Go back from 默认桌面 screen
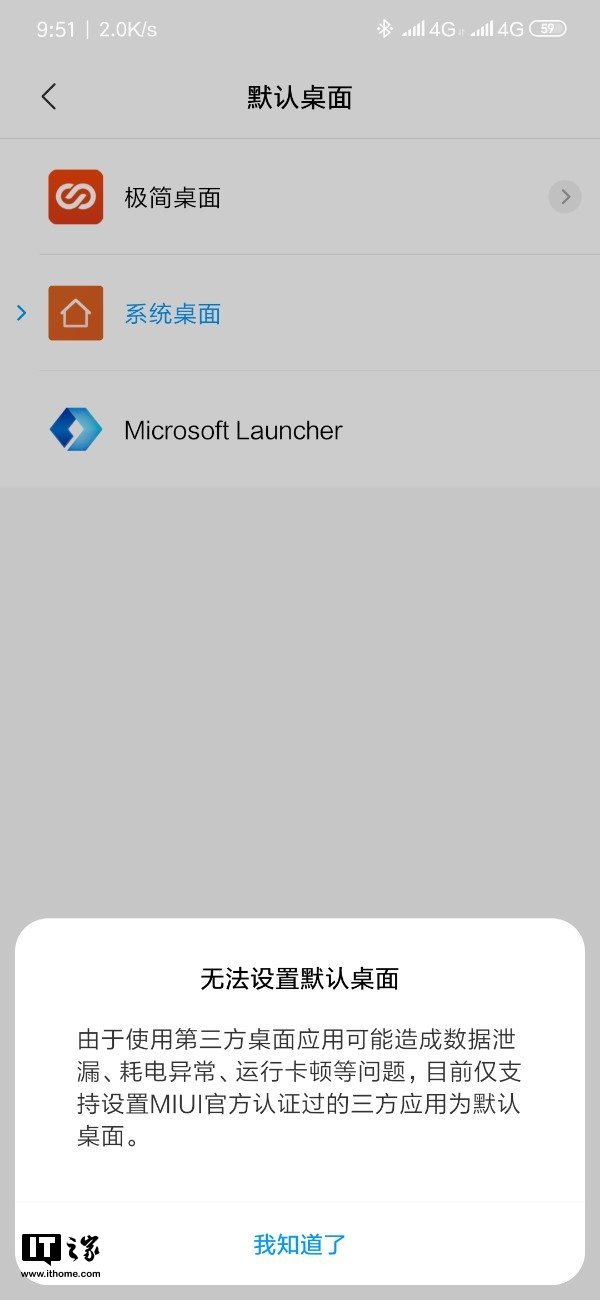Viewport: 600px width, 1300px height. pos(49,97)
